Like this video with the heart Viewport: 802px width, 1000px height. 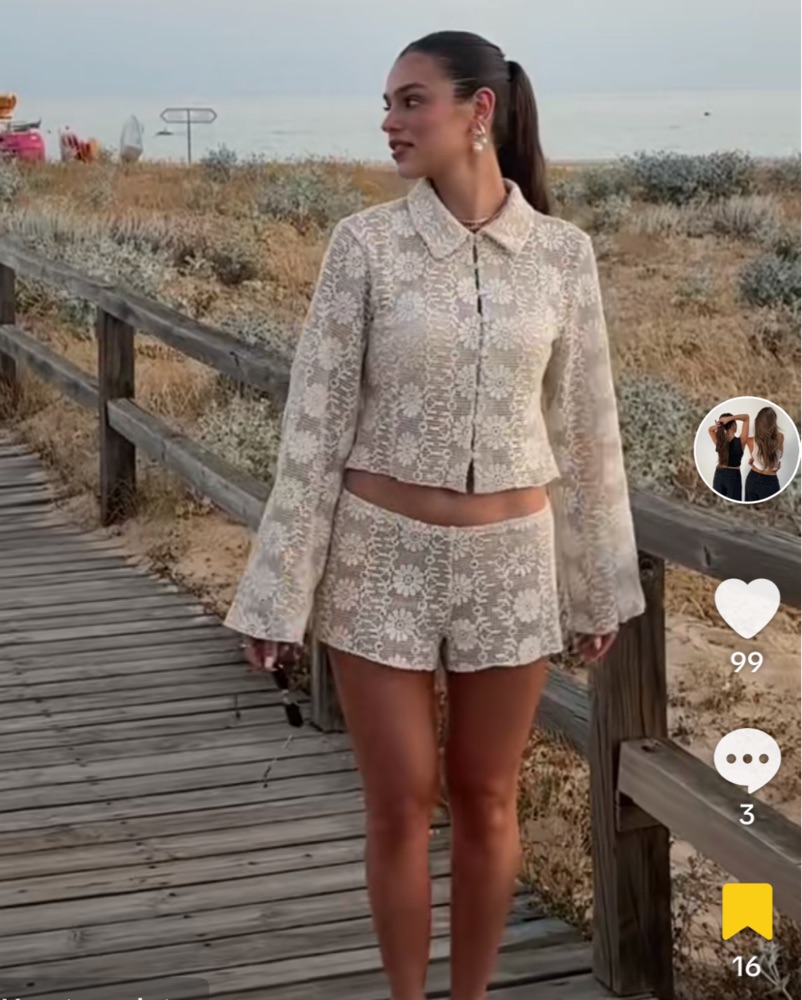[x=746, y=607]
